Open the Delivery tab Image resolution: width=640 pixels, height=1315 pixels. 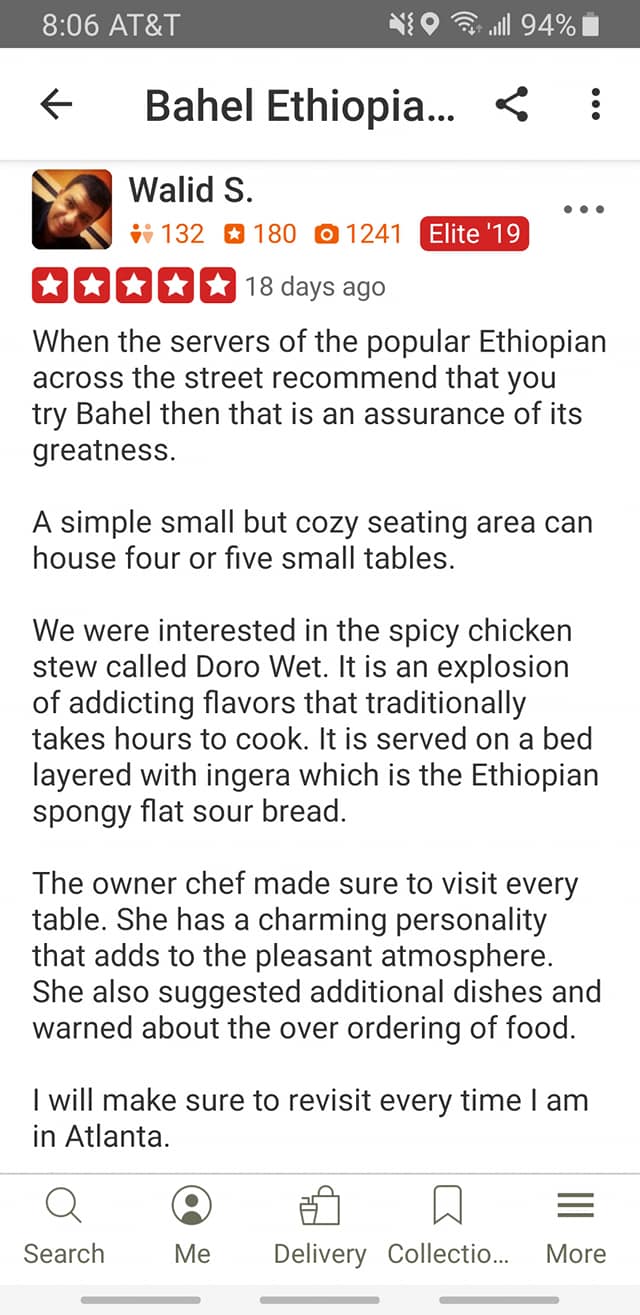point(320,1224)
